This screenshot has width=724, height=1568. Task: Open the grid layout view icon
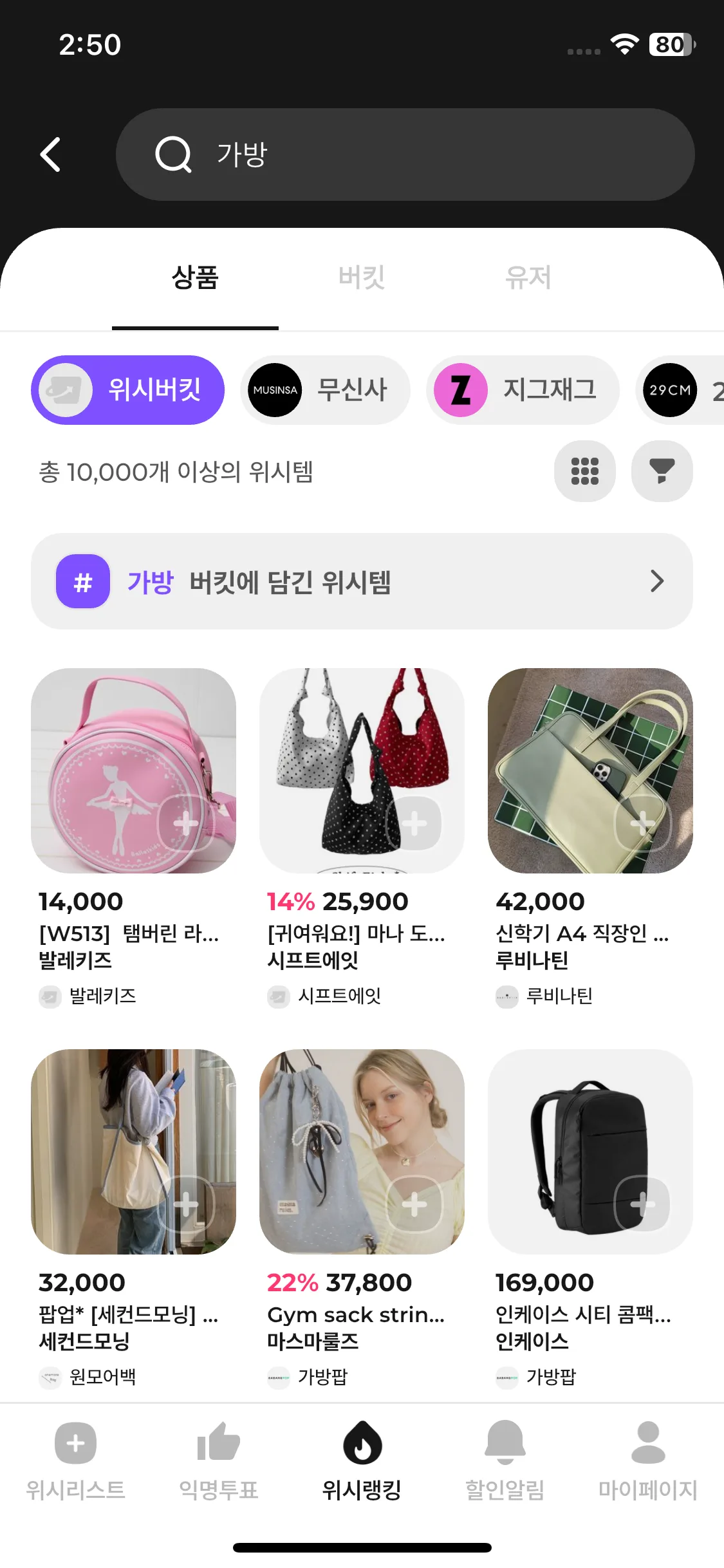tap(584, 472)
